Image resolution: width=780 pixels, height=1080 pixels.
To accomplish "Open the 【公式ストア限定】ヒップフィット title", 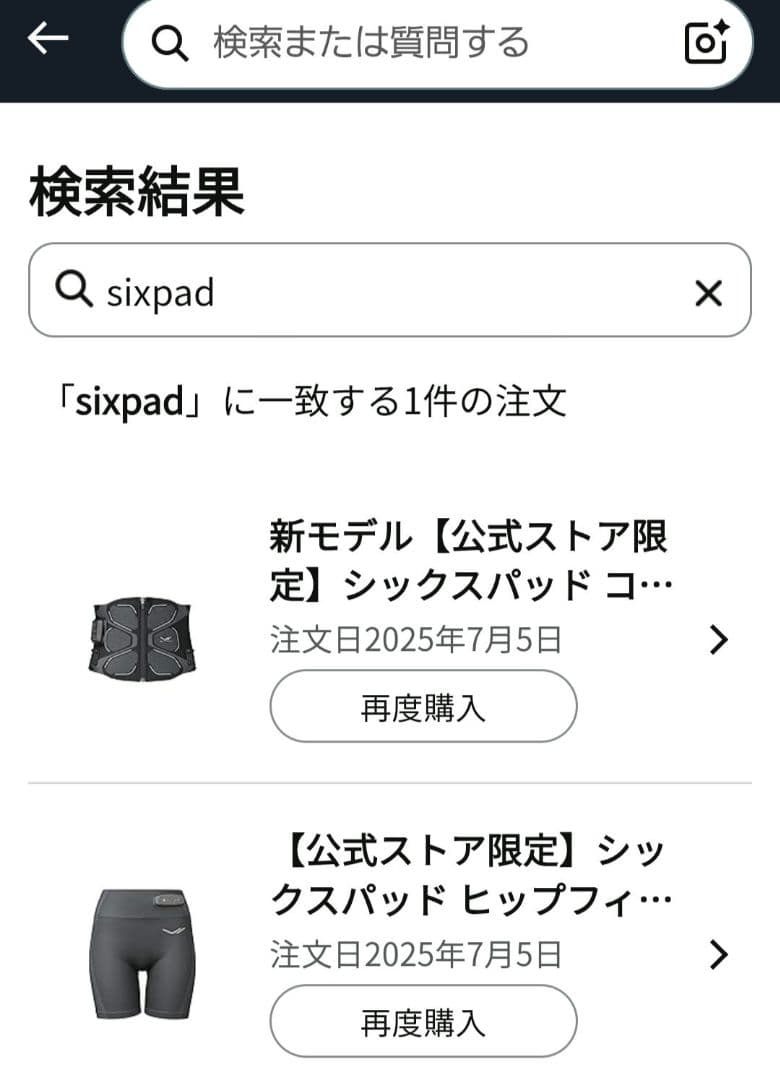I will coord(470,875).
